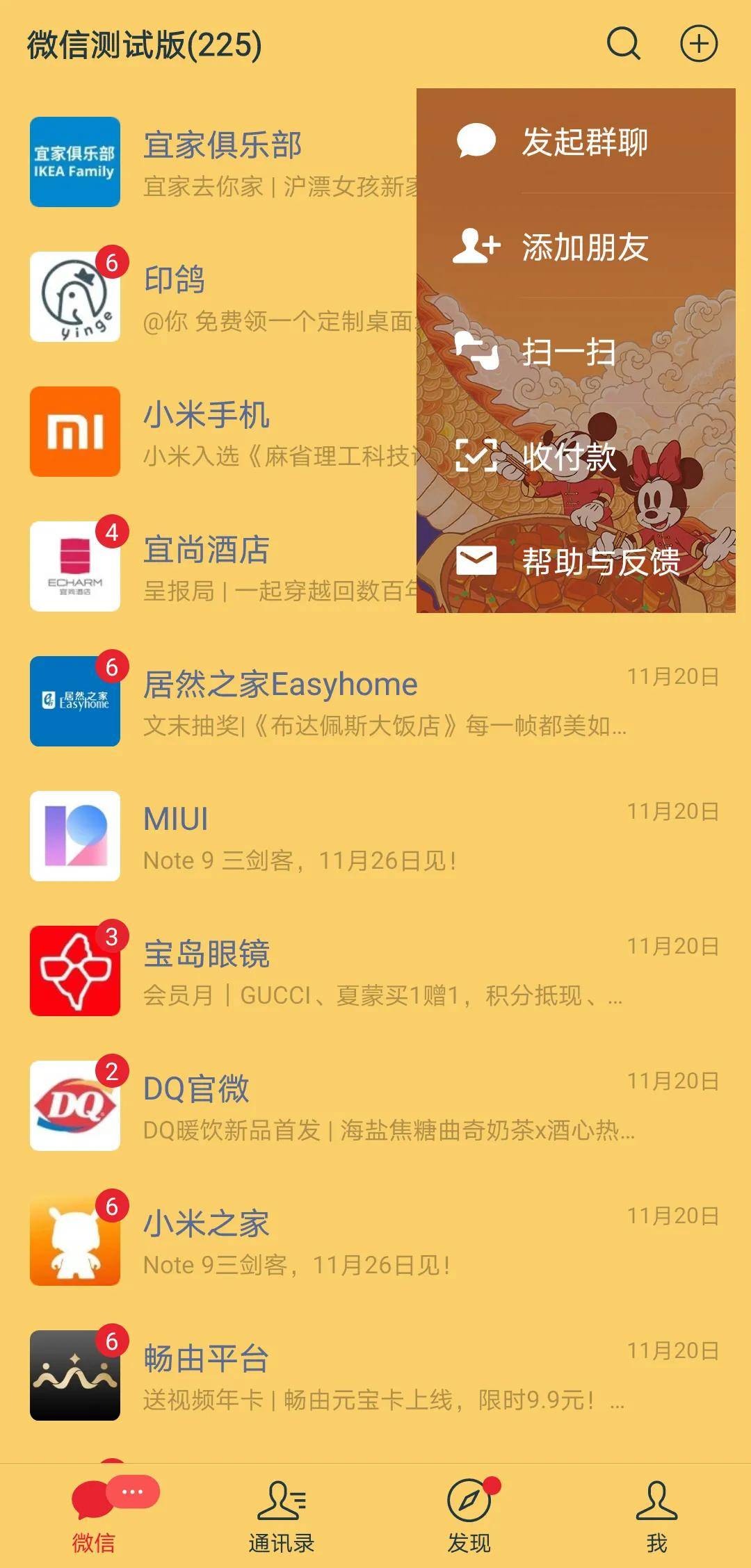Select 收付款 payment option
Viewport: 751px width, 1568px height.
(576, 457)
